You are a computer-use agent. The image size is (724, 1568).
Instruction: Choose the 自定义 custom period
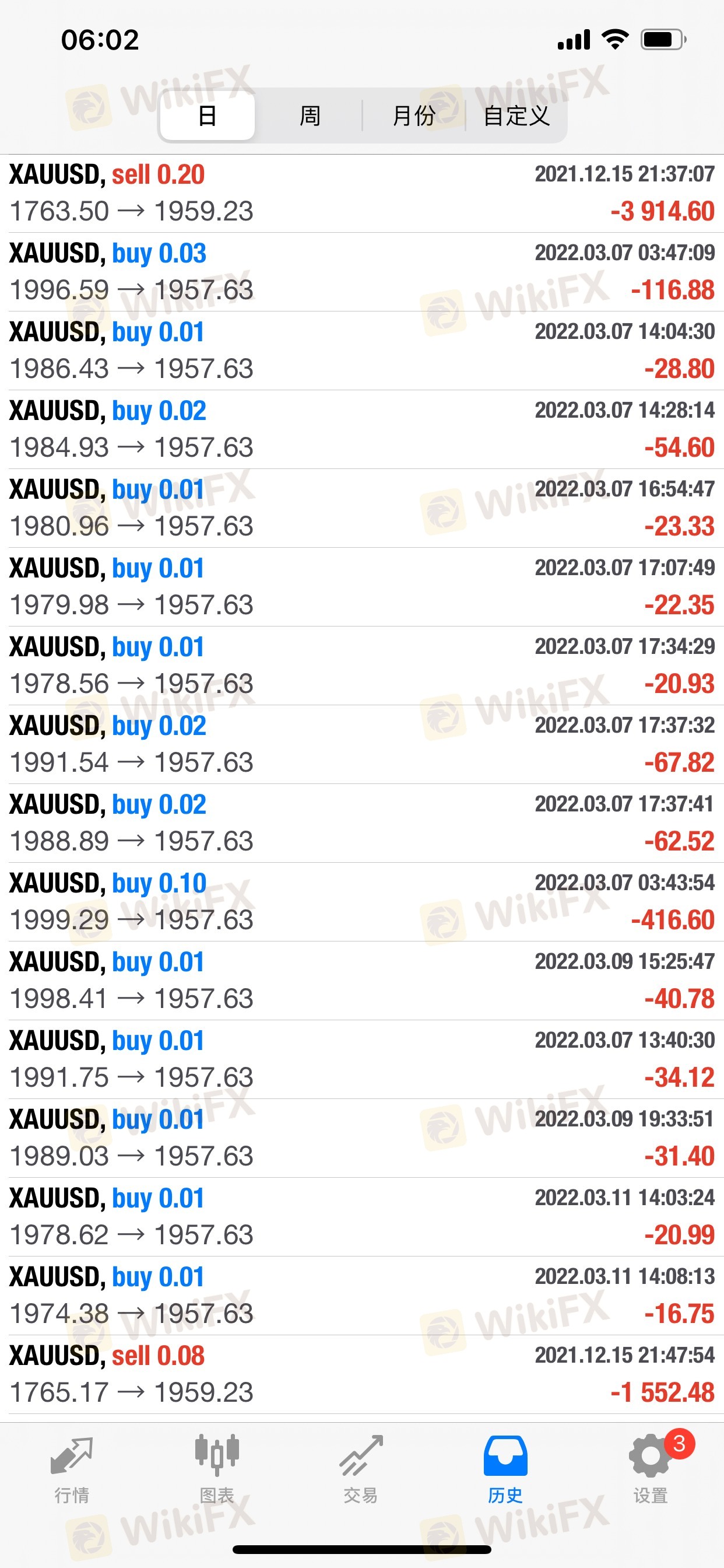[516, 116]
